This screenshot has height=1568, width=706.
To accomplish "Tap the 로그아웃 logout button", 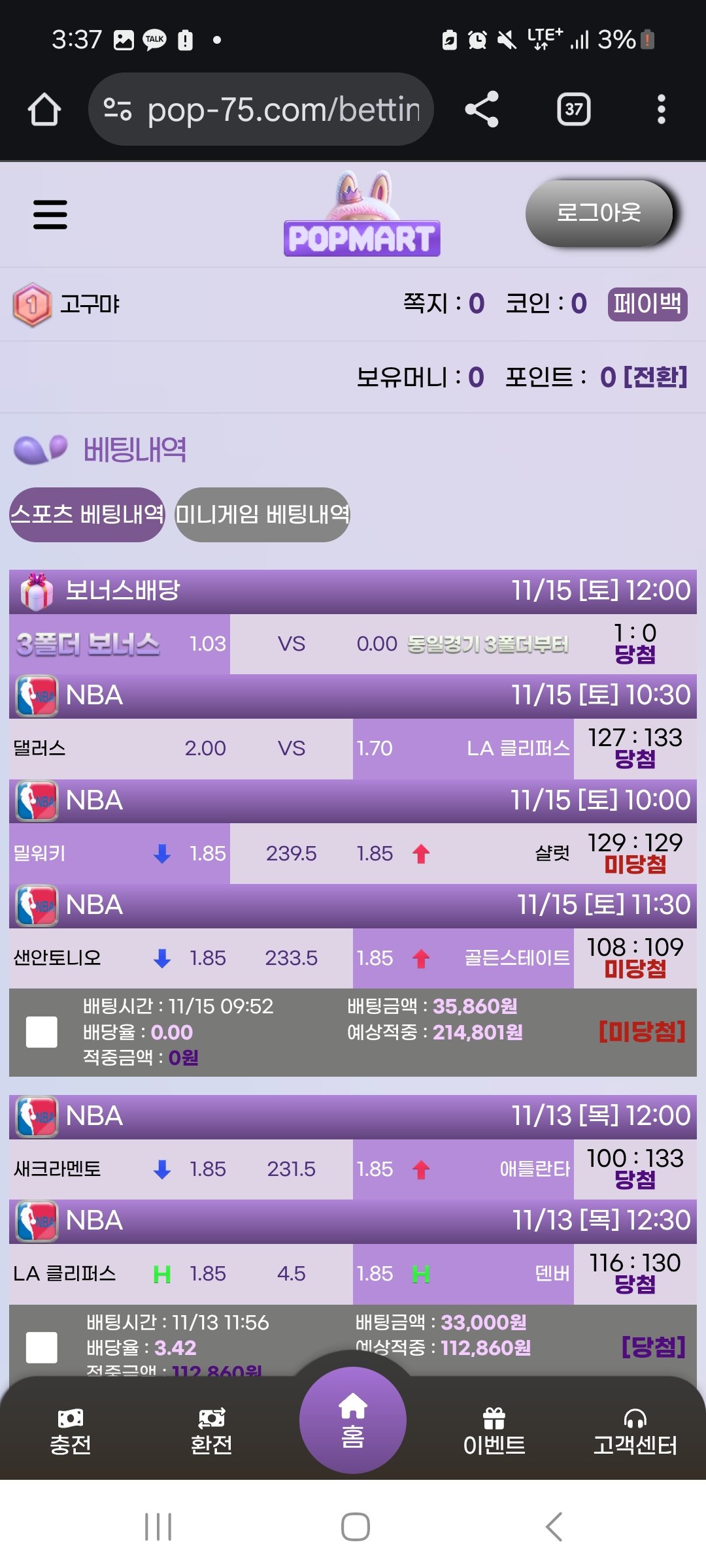I will (x=599, y=213).
